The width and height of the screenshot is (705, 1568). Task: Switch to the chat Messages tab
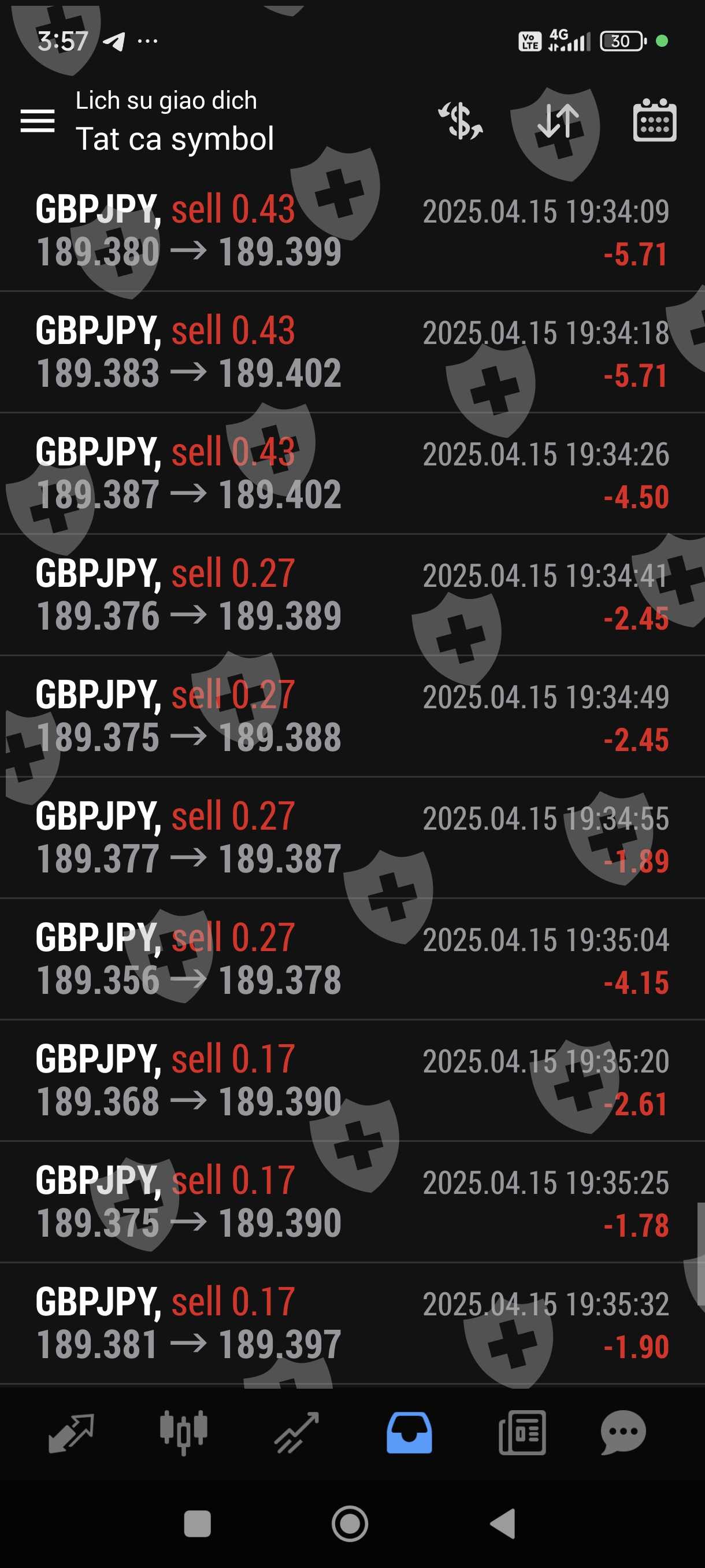[x=623, y=1433]
